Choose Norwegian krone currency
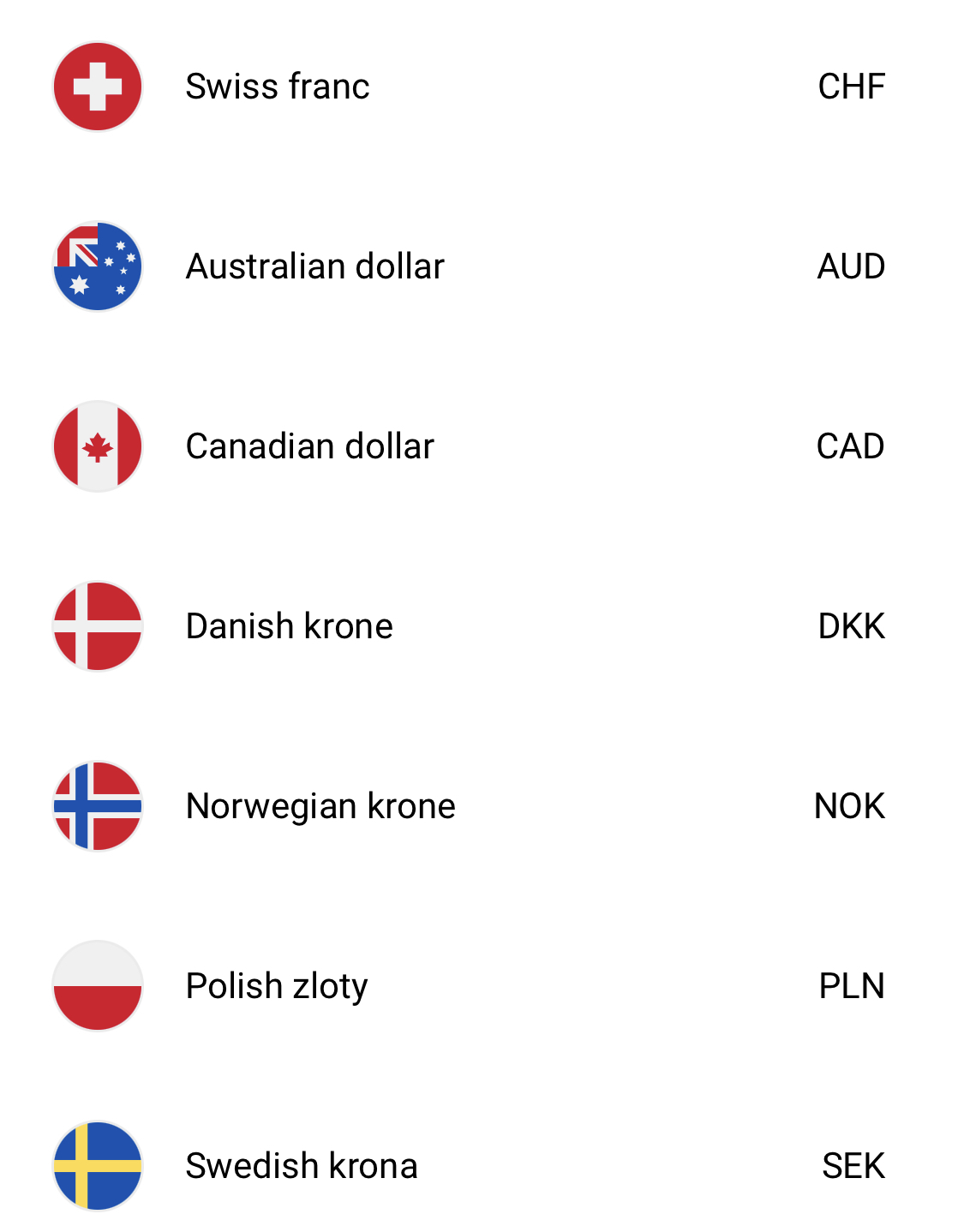 pyautogui.click(x=320, y=806)
